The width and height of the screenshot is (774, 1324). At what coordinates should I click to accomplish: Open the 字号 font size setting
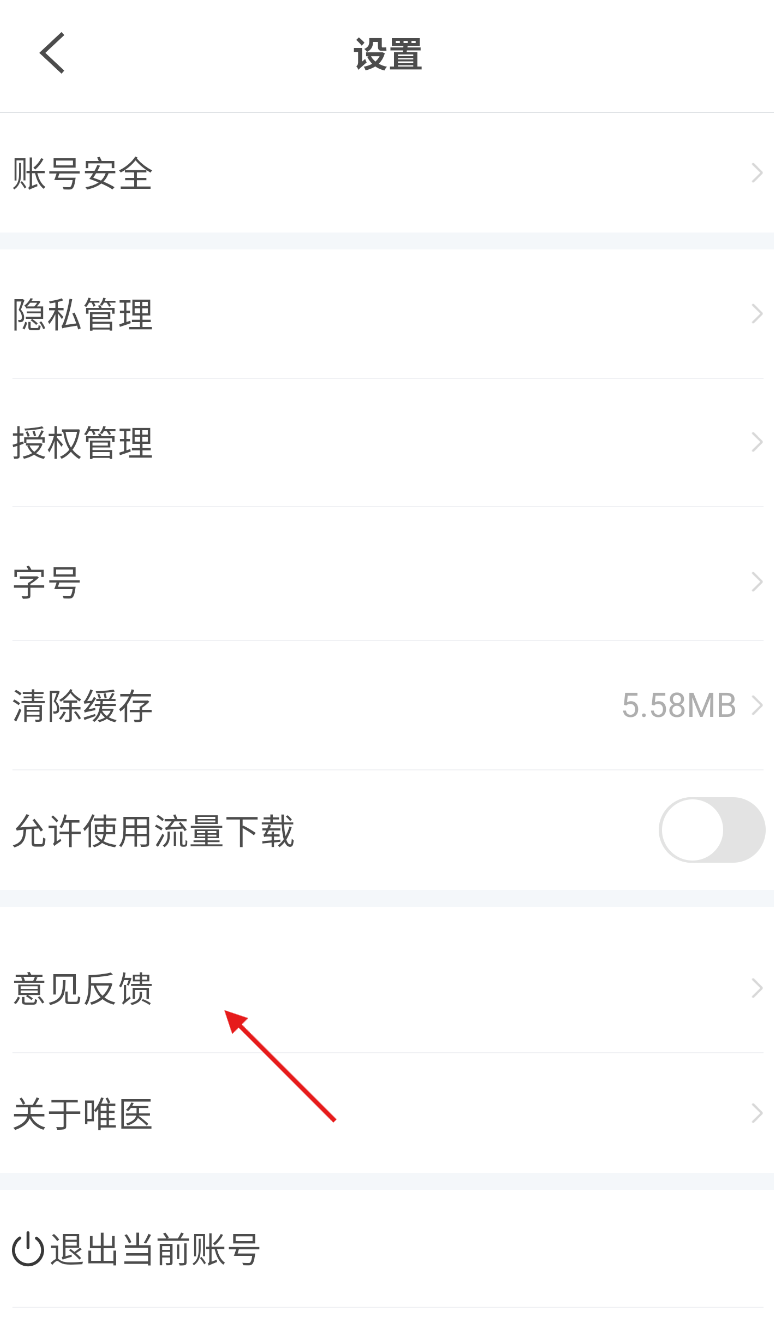[x=47, y=582]
